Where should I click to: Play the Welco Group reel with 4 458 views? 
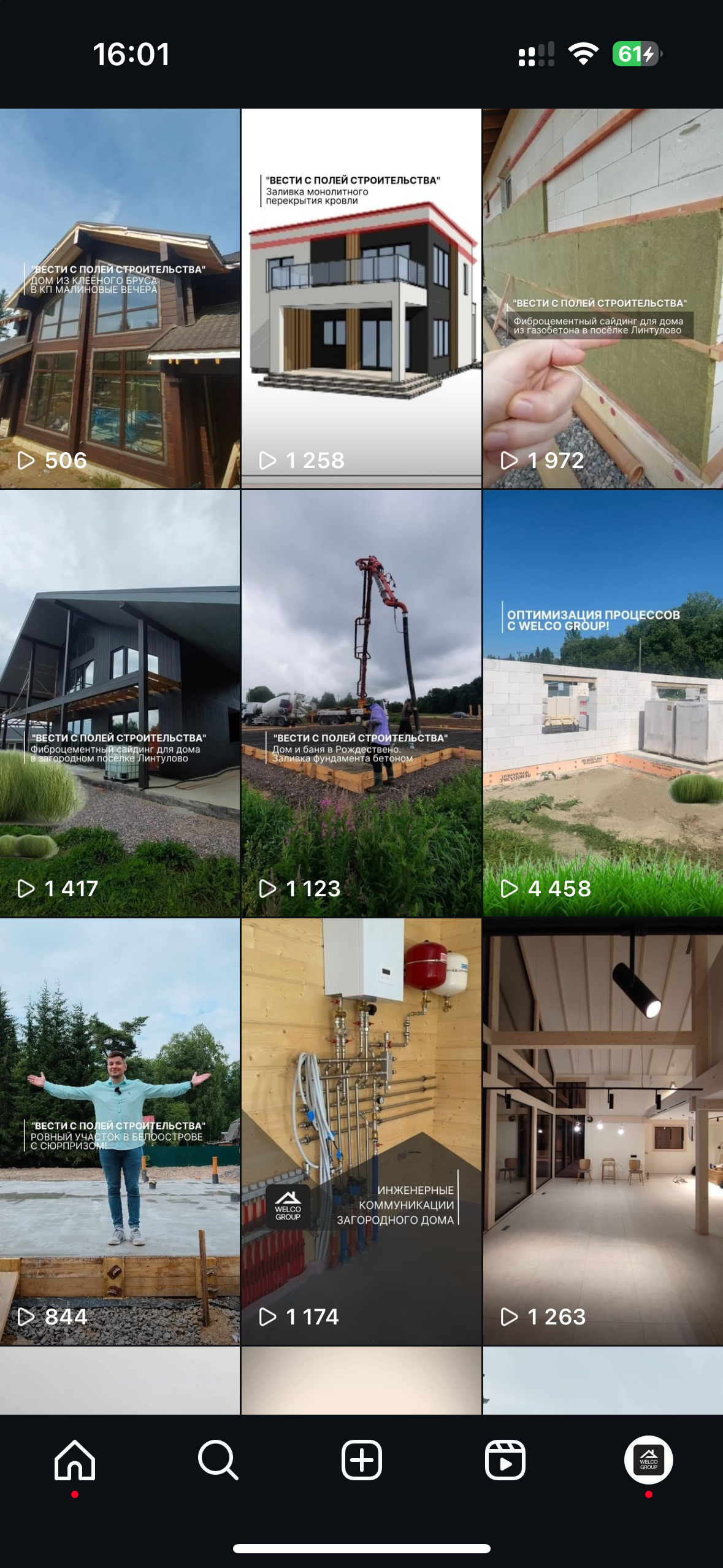pos(603,703)
